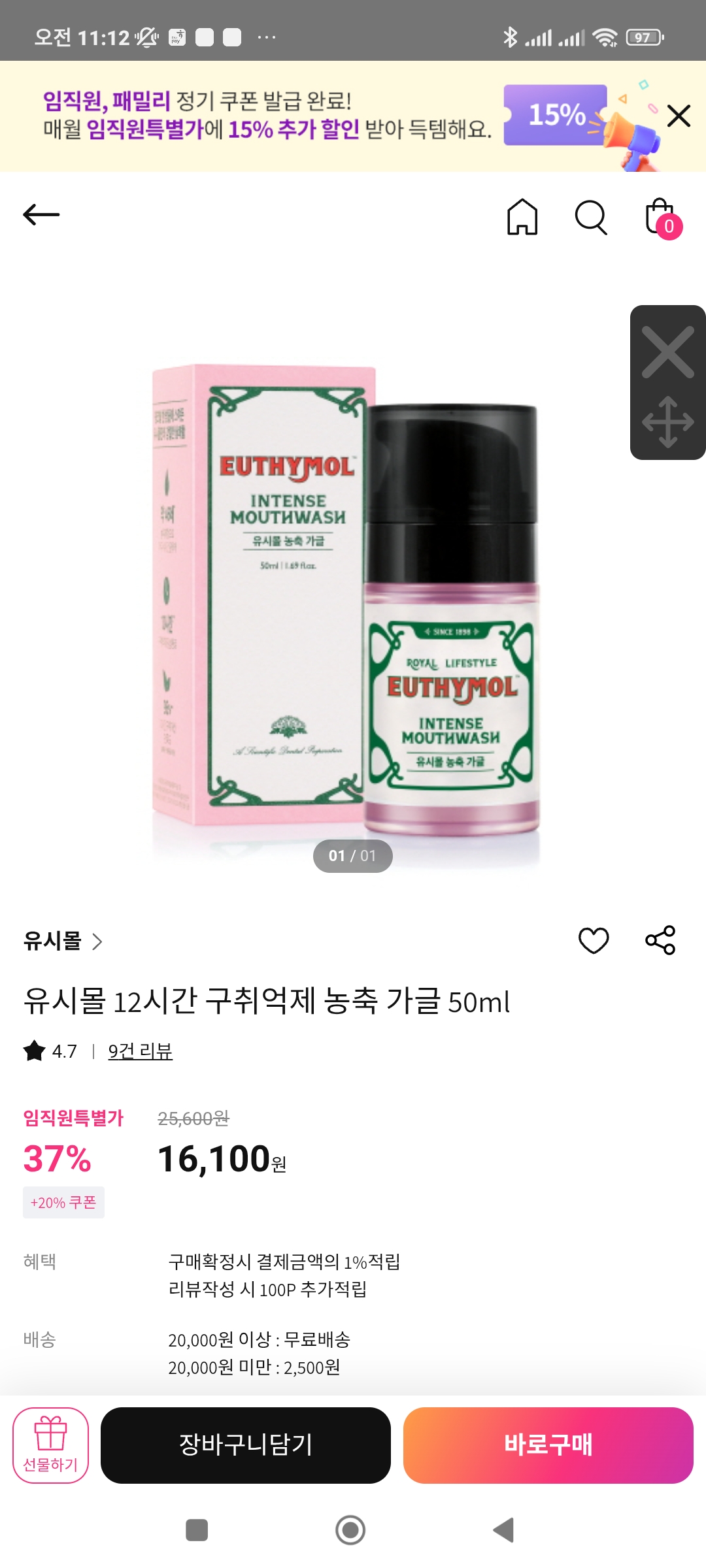Screen dimensions: 706x1568
Task: Open the 유시몰 brand page
Action: point(63,941)
